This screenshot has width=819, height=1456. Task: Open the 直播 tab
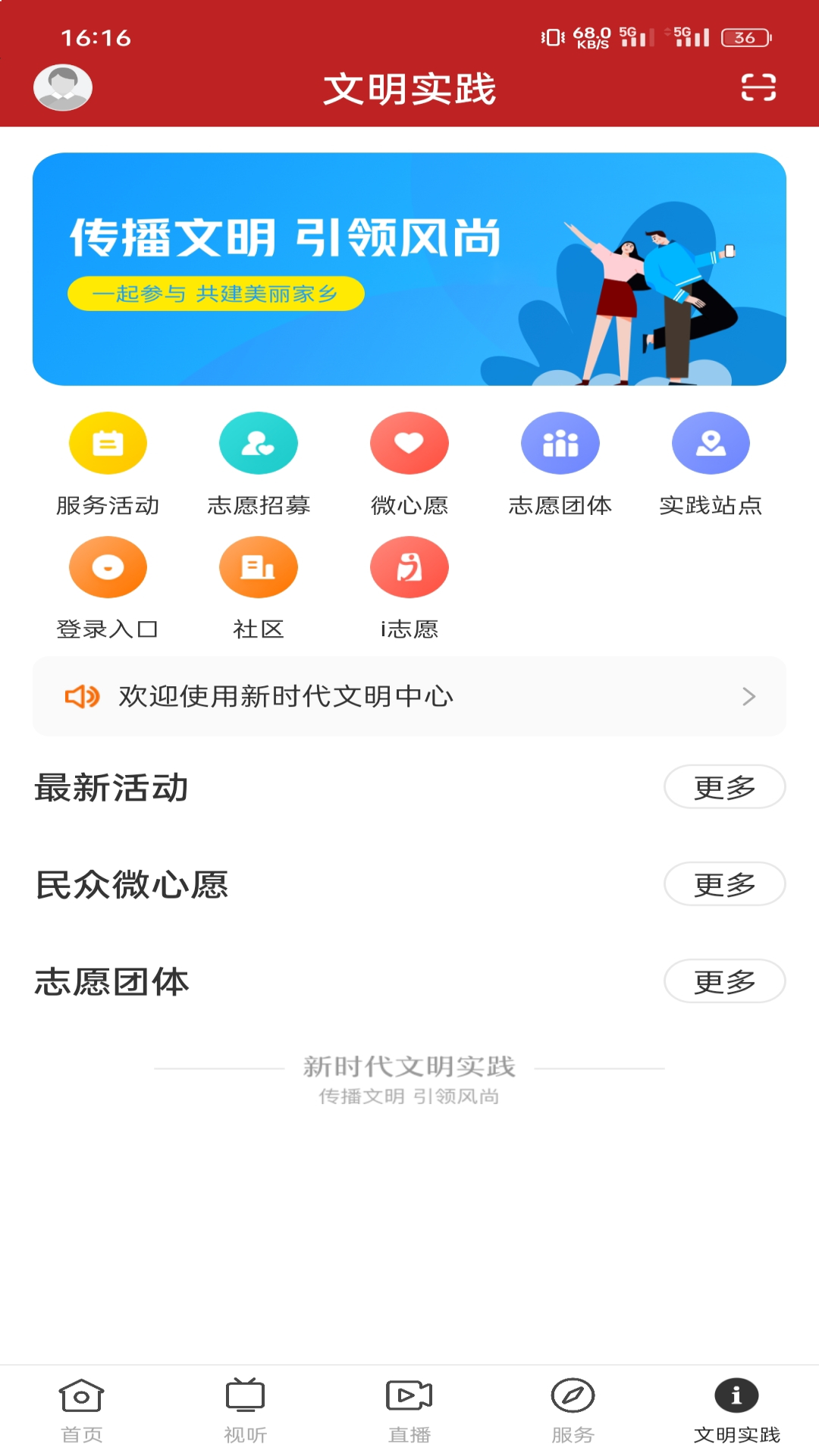coord(409,1412)
